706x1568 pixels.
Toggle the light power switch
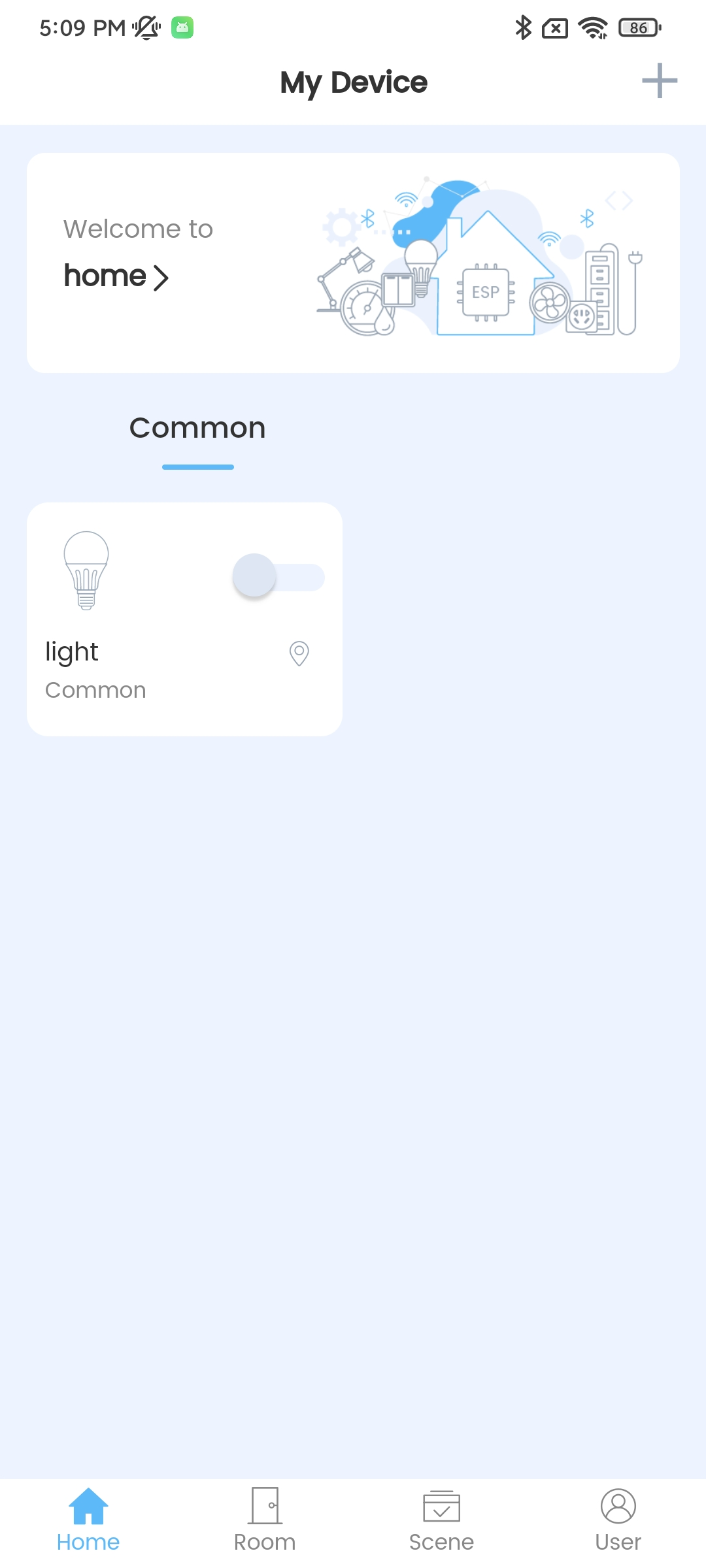278,577
